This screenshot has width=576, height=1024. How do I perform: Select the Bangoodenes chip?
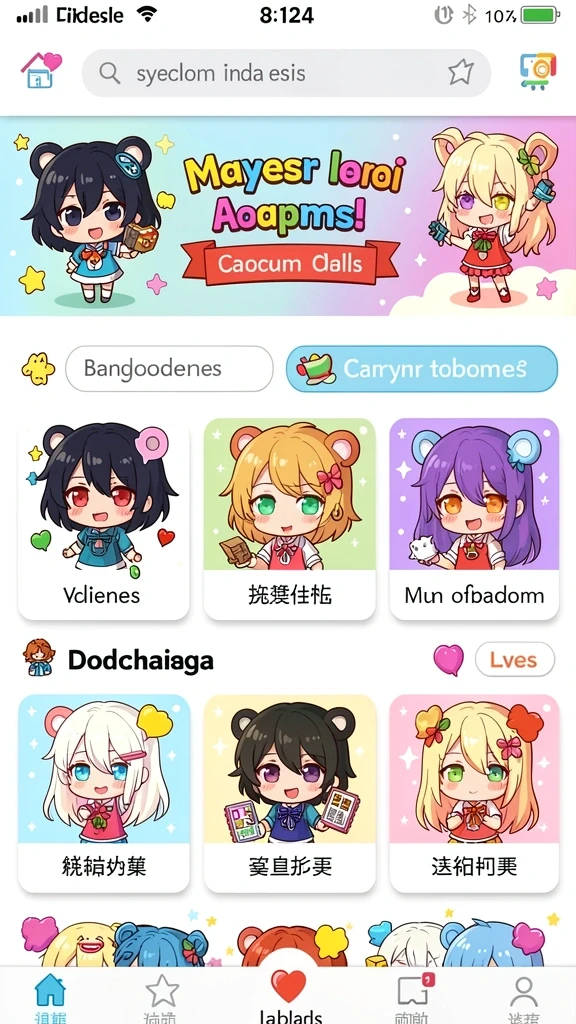169,368
